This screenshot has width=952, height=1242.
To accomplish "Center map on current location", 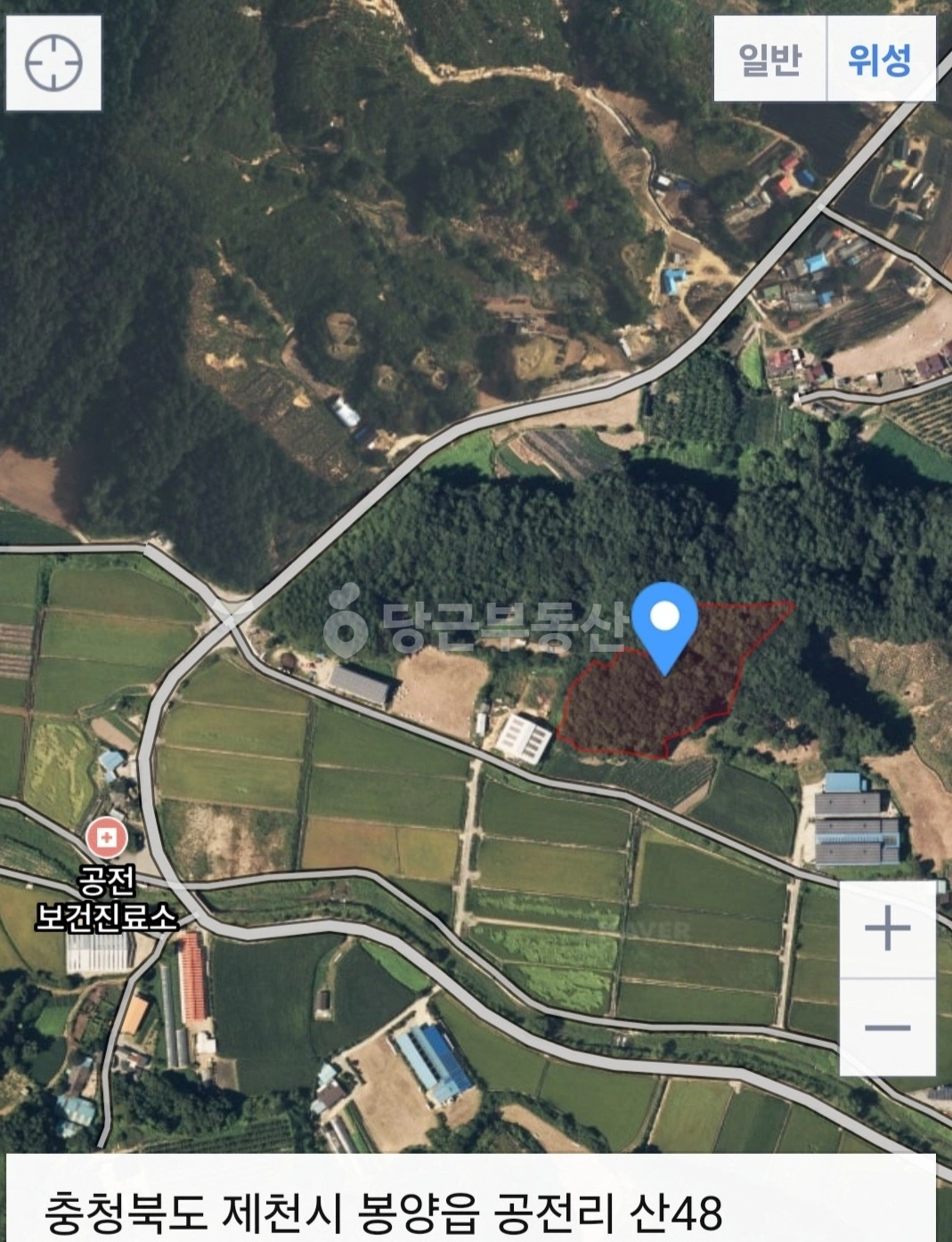I will pos(53,63).
